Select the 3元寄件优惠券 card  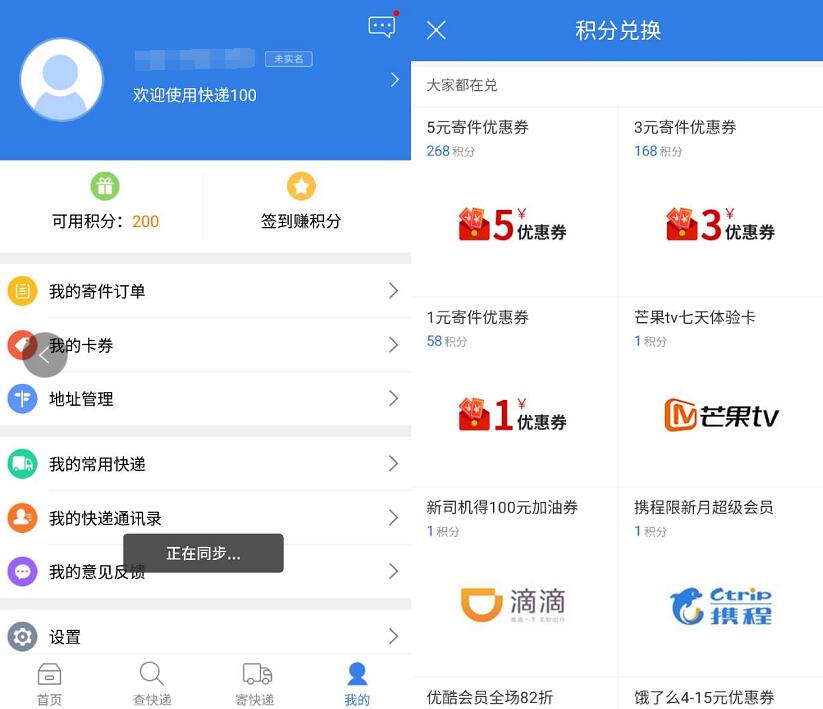click(720, 203)
